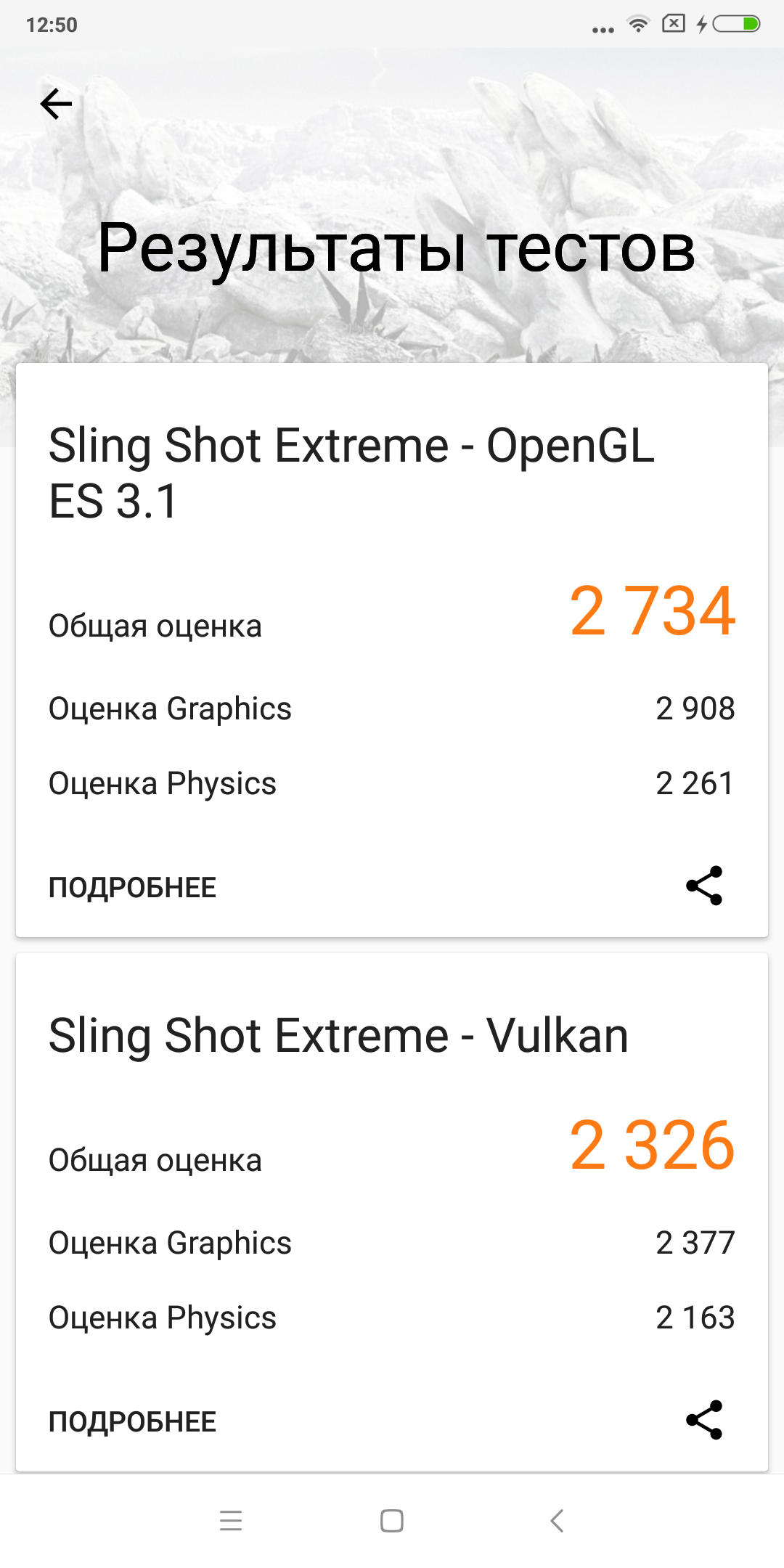Share the OpenGL ES 3.1 result
Viewport: 784px width, 1568px height.
[x=704, y=886]
